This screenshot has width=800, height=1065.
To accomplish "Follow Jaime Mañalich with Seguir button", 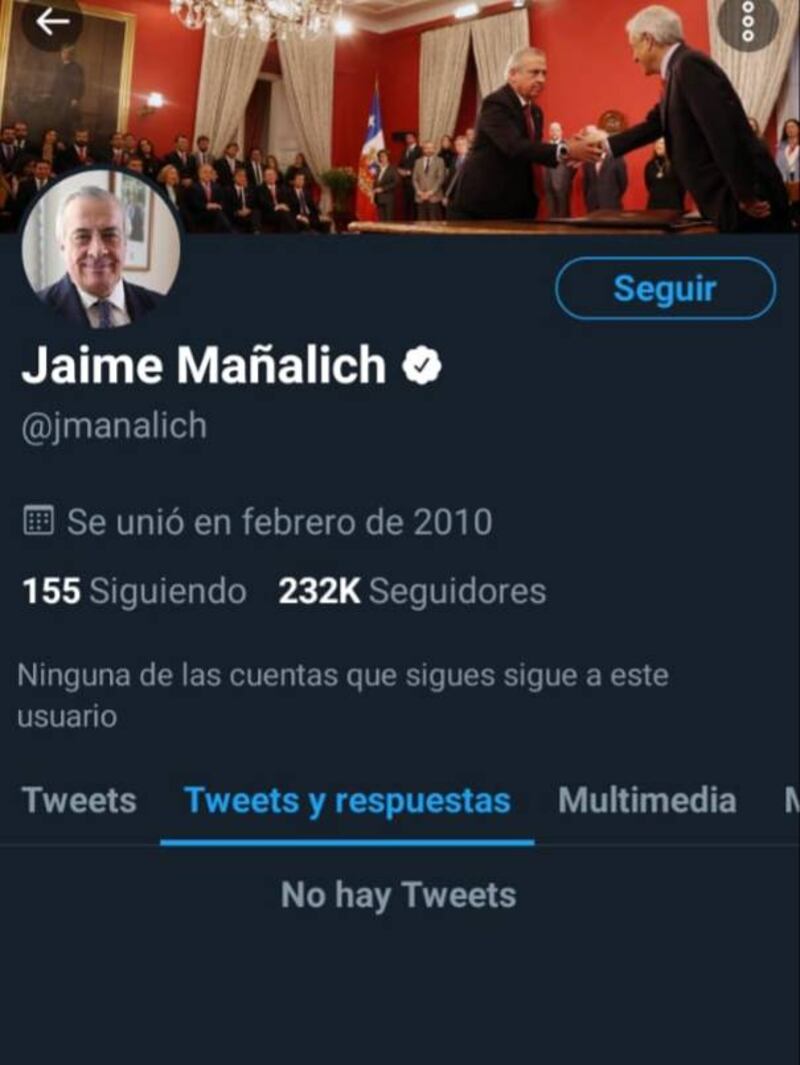I will [665, 289].
